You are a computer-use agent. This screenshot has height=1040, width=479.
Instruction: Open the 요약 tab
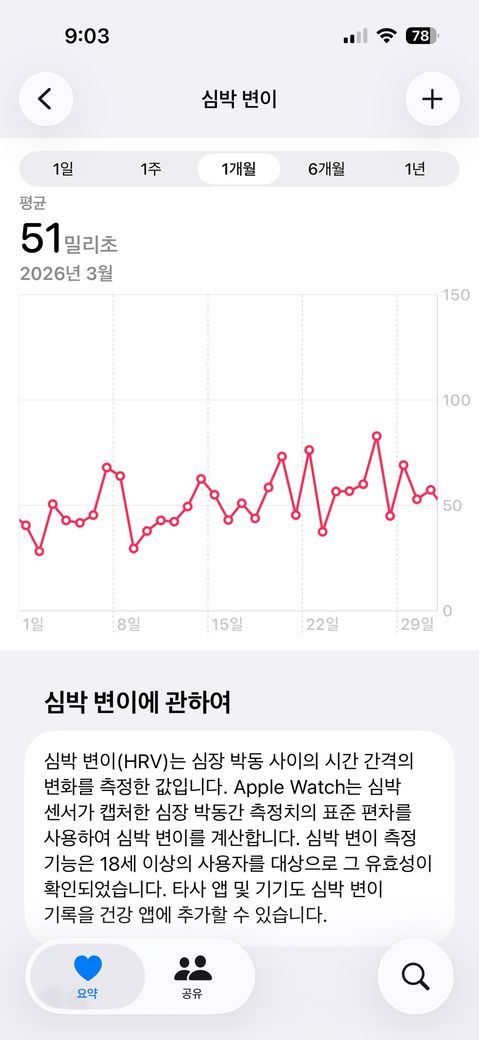pyautogui.click(x=88, y=976)
